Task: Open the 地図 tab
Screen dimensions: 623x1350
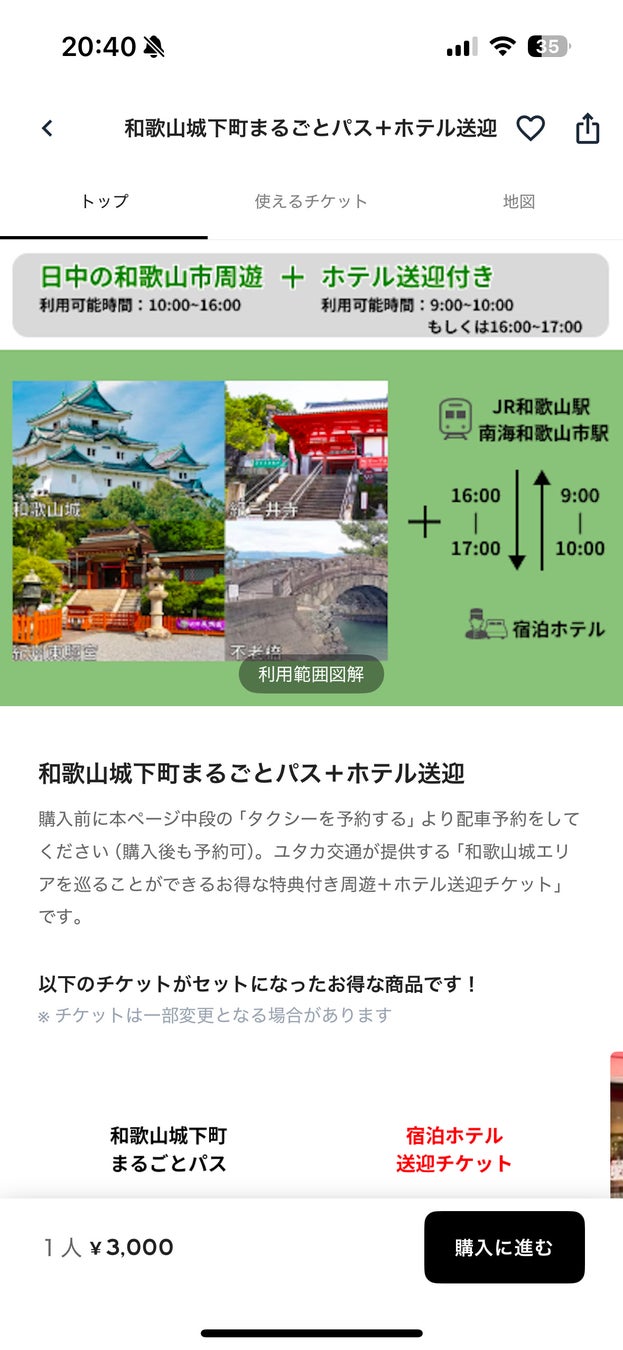Action: (x=519, y=201)
